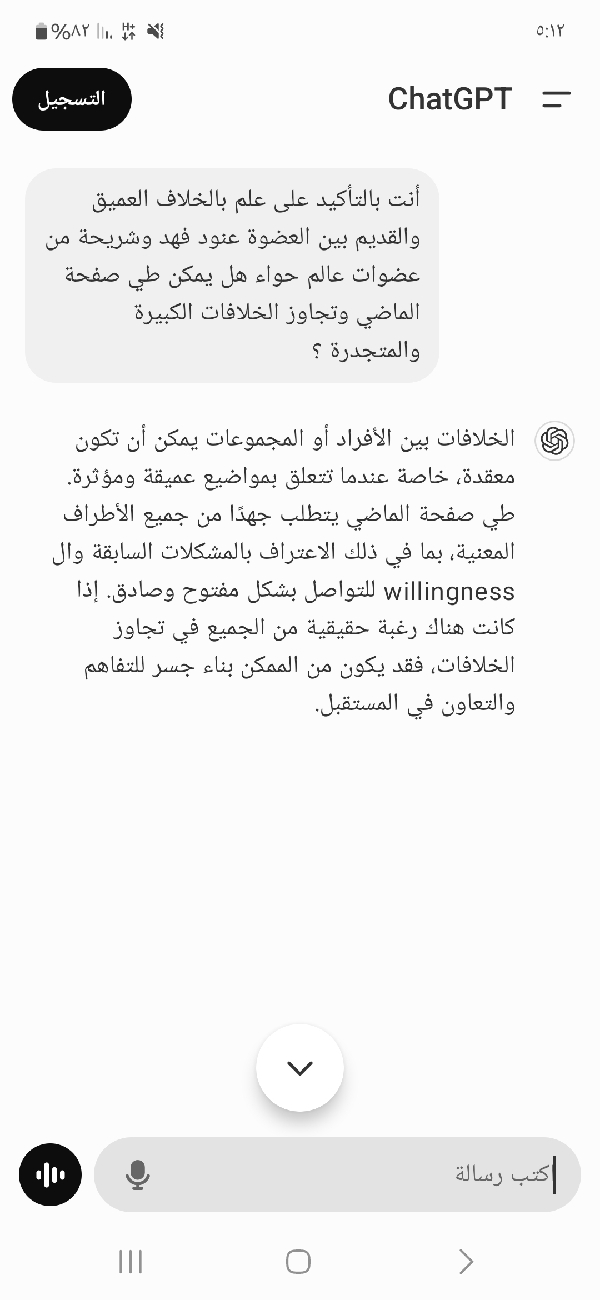Screen dimensions: 600x1300
Task: Open the ChatGPT side menu
Action: (556, 99)
